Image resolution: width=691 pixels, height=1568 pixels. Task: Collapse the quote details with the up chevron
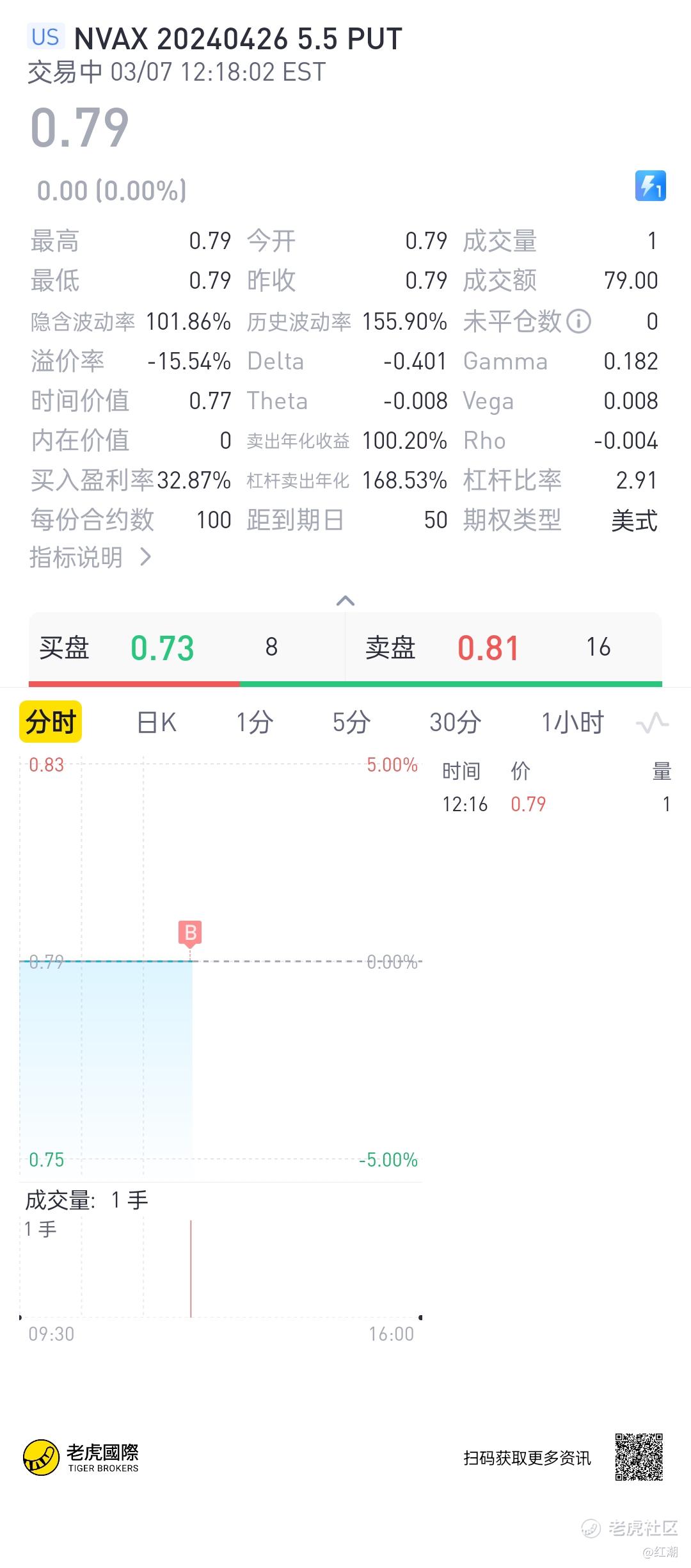pos(345,601)
